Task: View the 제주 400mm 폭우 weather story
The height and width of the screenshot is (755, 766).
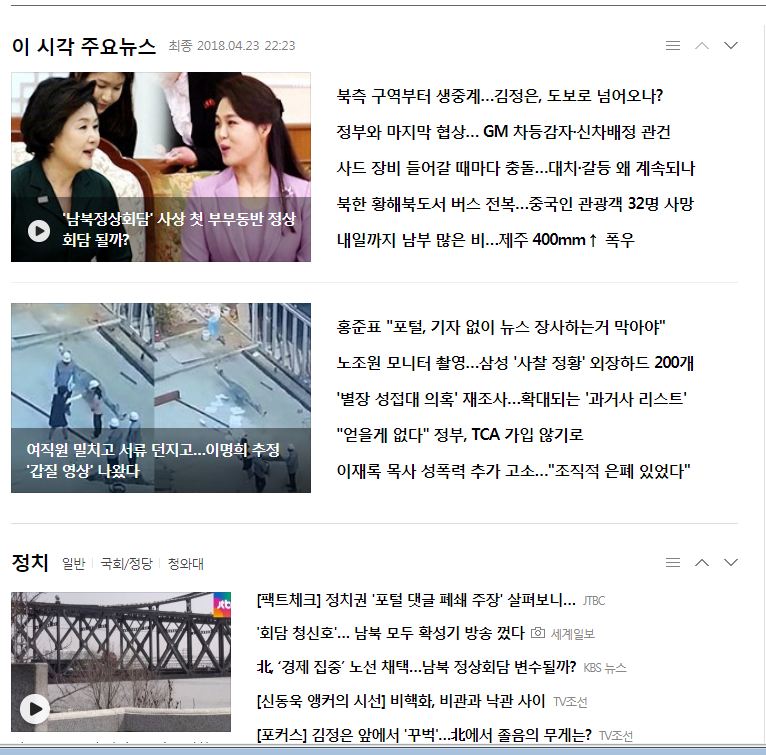Action: 485,240
